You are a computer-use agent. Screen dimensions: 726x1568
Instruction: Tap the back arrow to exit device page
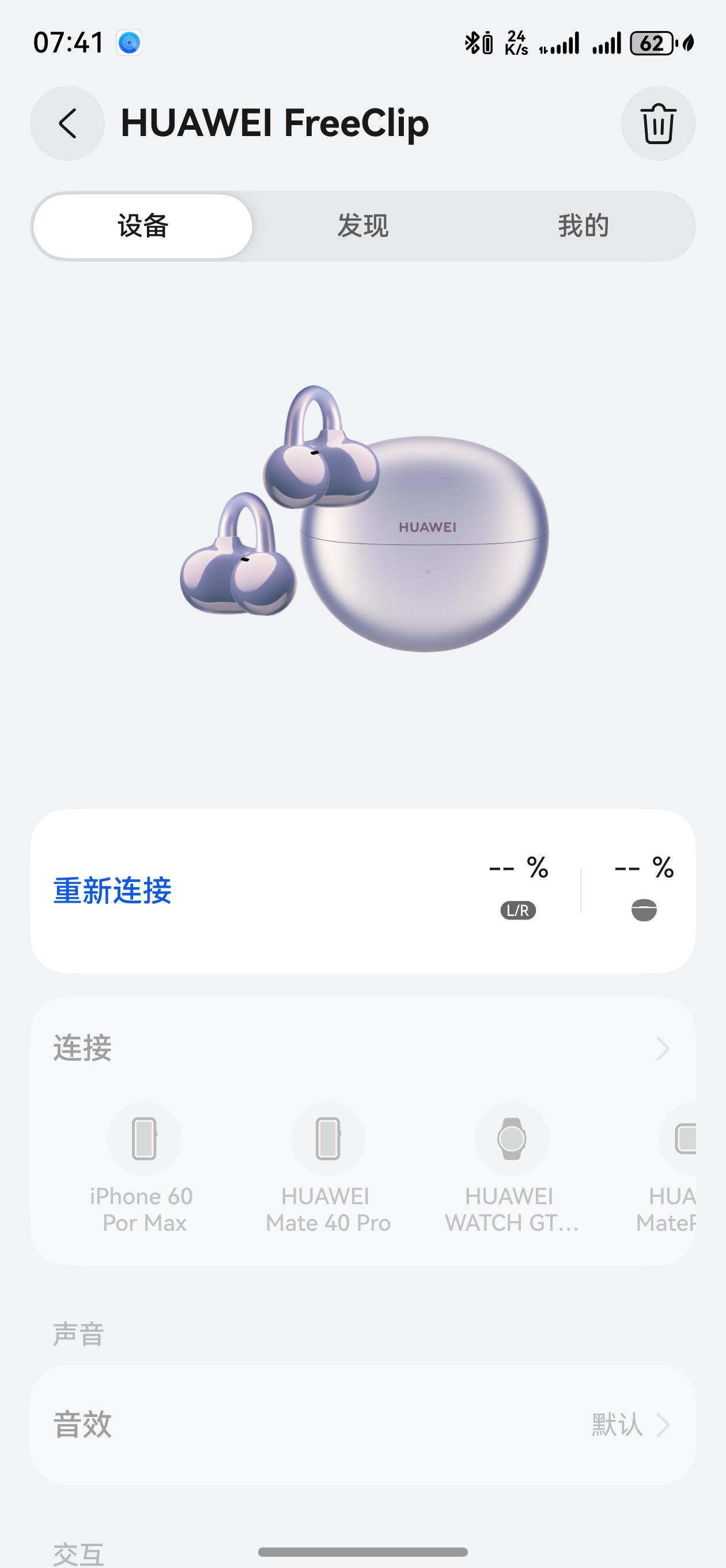point(67,123)
